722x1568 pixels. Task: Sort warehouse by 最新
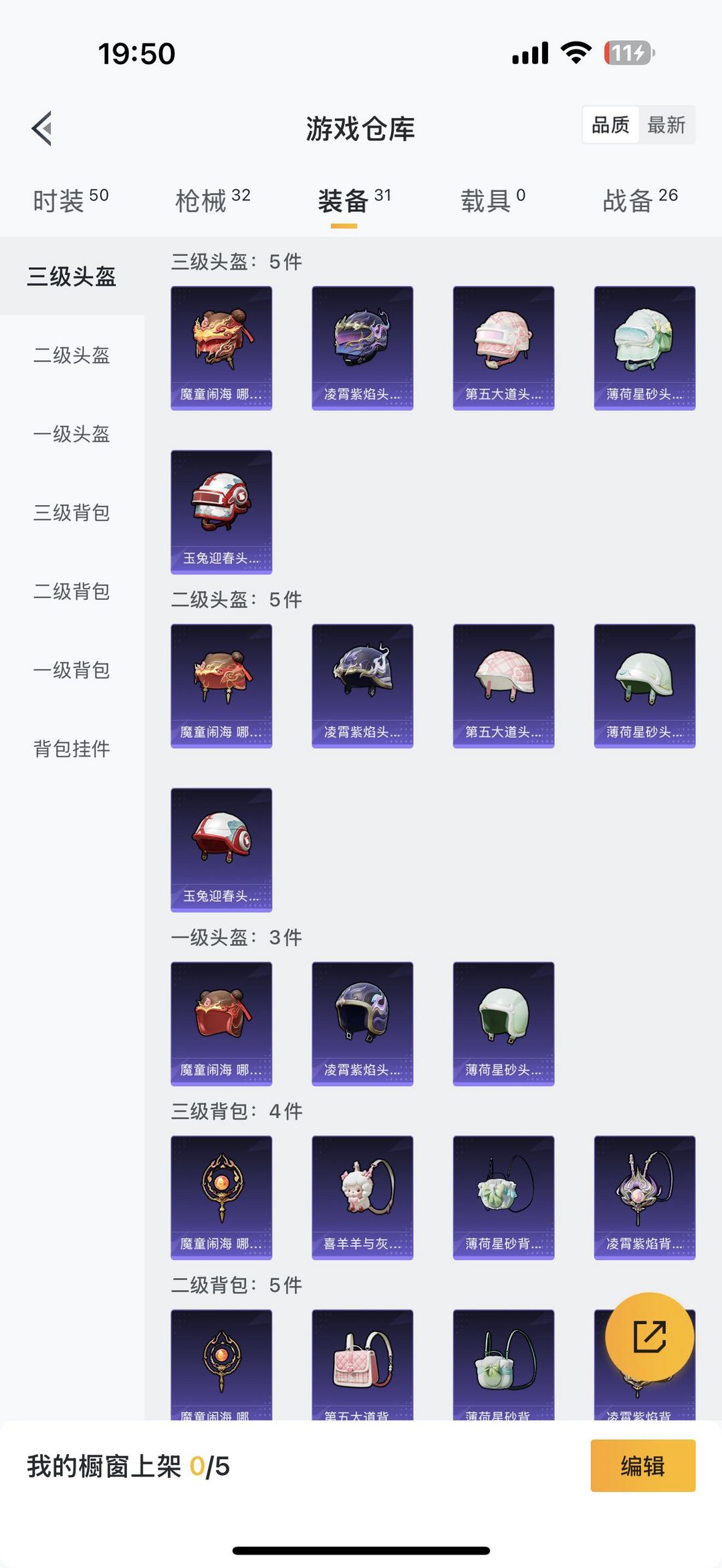click(x=666, y=125)
